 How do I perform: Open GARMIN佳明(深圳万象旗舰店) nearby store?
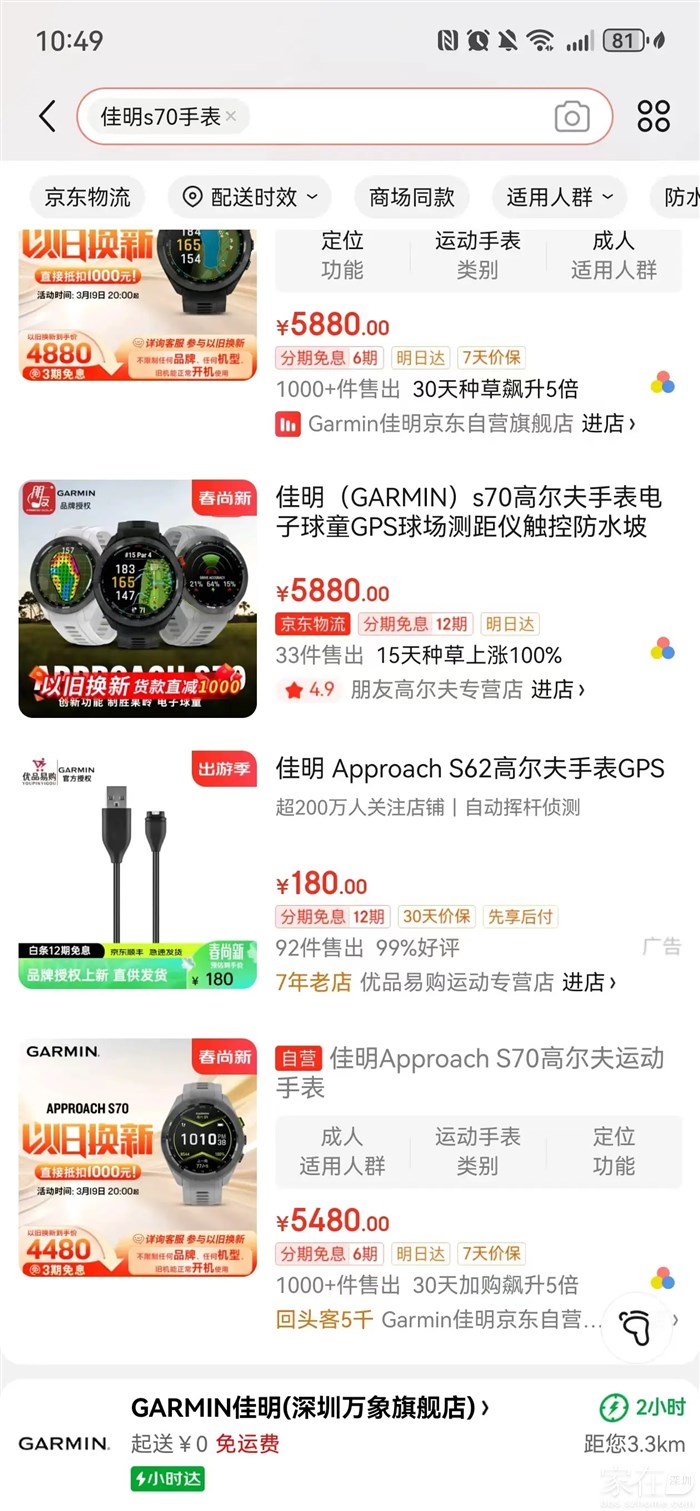(310, 1408)
